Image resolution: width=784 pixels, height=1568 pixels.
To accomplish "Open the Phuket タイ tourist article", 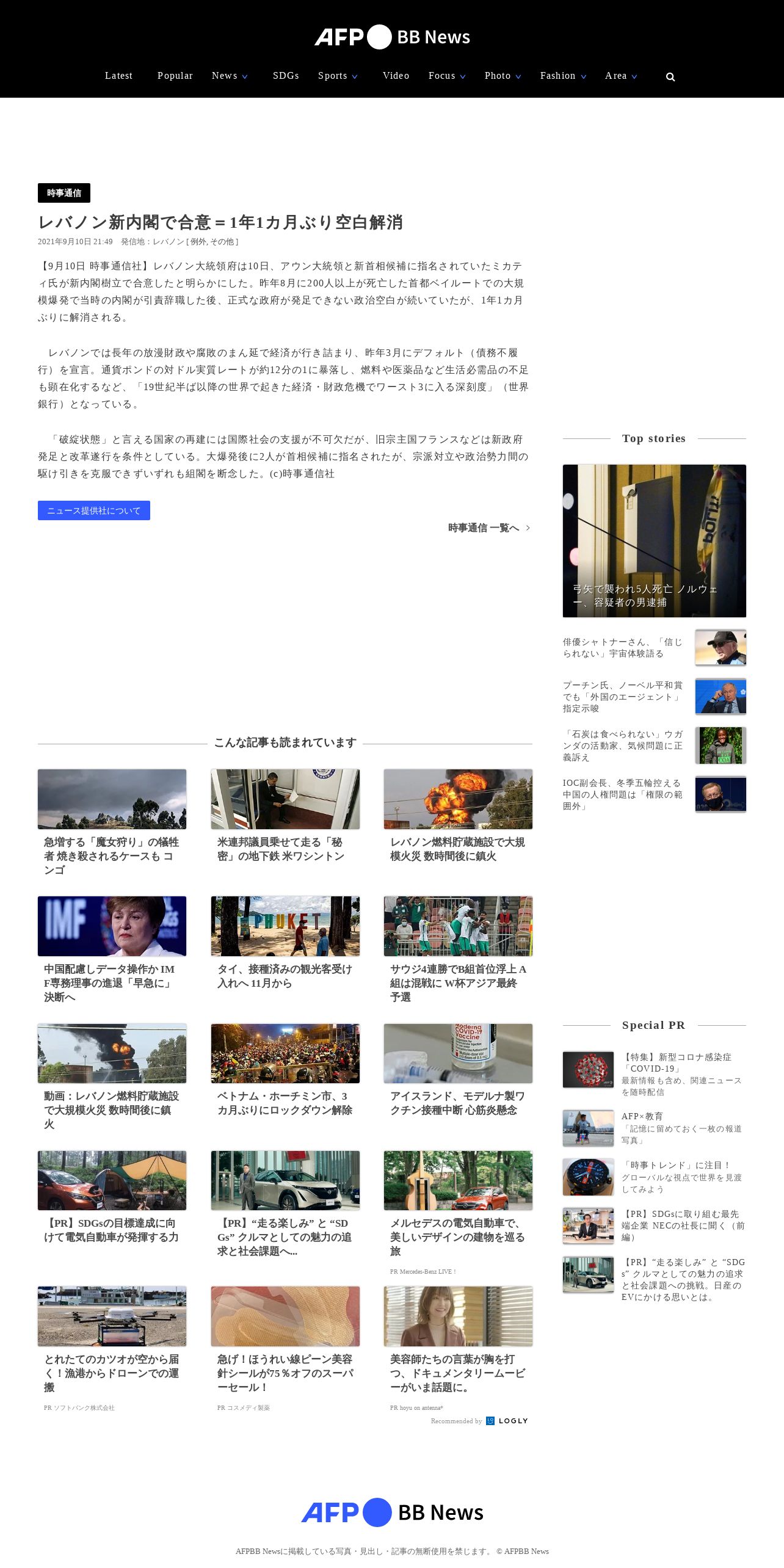I will point(285,943).
